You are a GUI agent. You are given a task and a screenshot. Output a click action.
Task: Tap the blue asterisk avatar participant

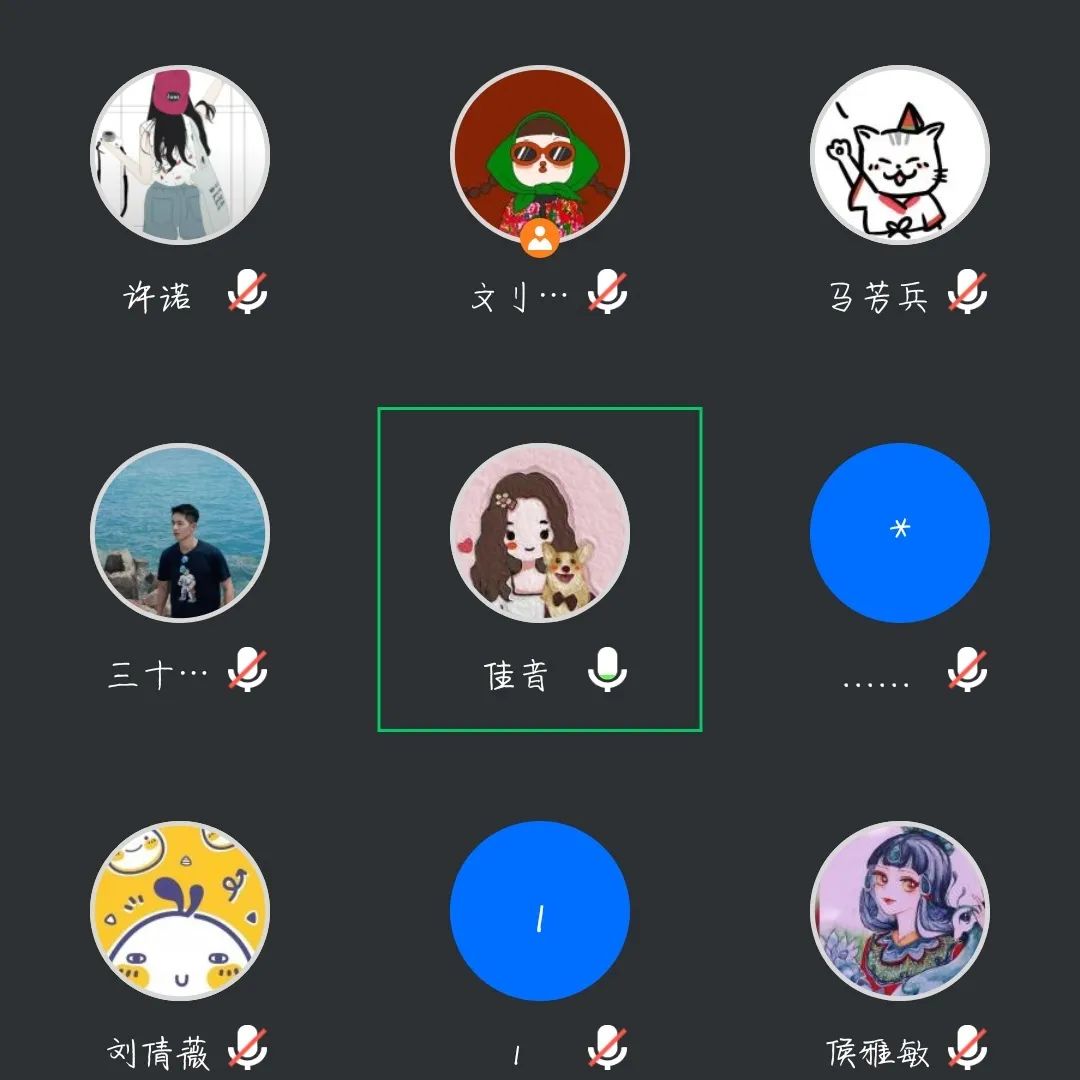(x=899, y=533)
